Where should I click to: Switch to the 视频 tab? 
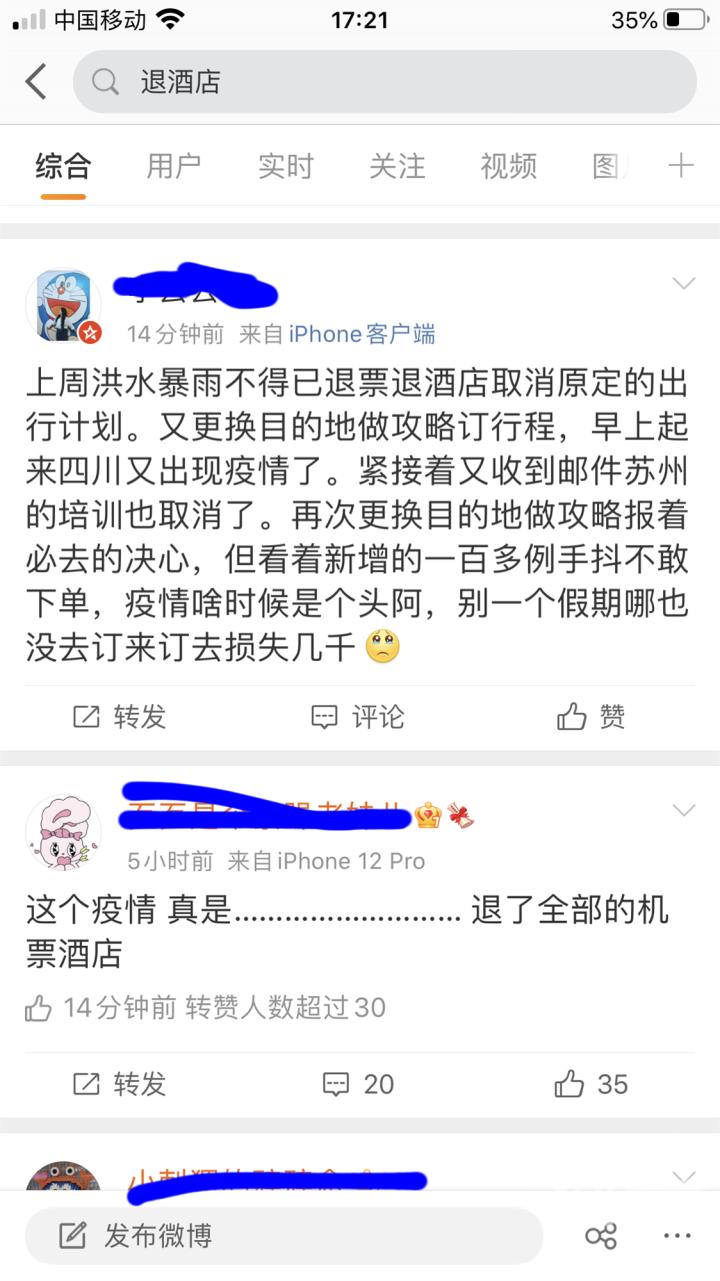point(509,166)
